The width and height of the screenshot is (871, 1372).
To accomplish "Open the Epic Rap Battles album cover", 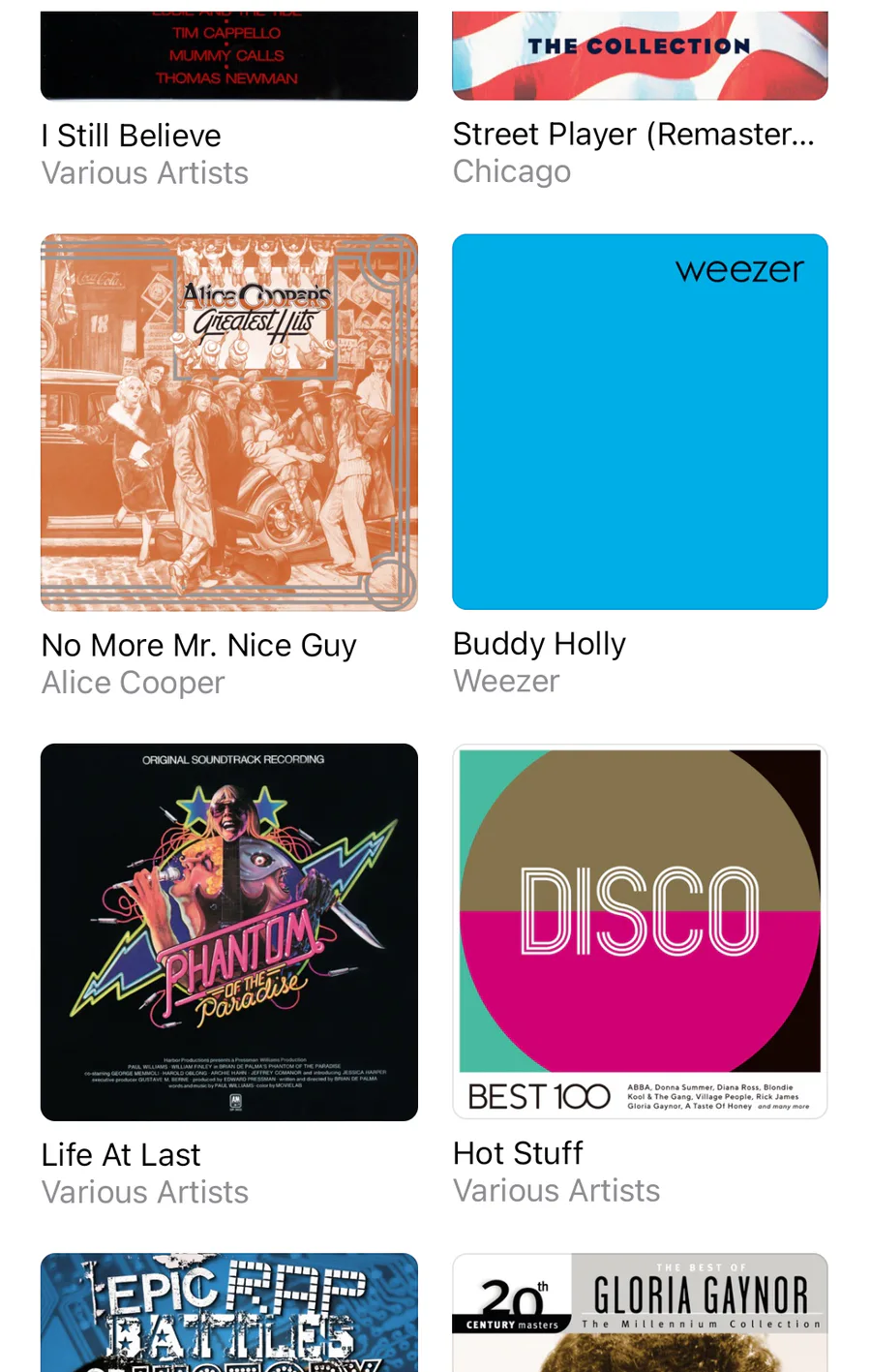I will coord(229,1313).
